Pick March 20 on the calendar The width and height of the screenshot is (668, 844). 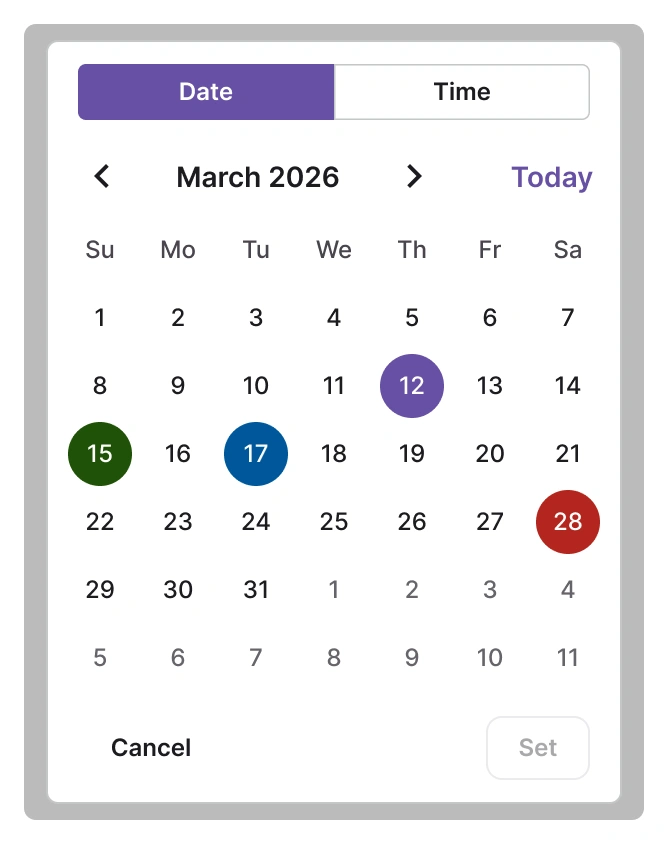coord(490,454)
